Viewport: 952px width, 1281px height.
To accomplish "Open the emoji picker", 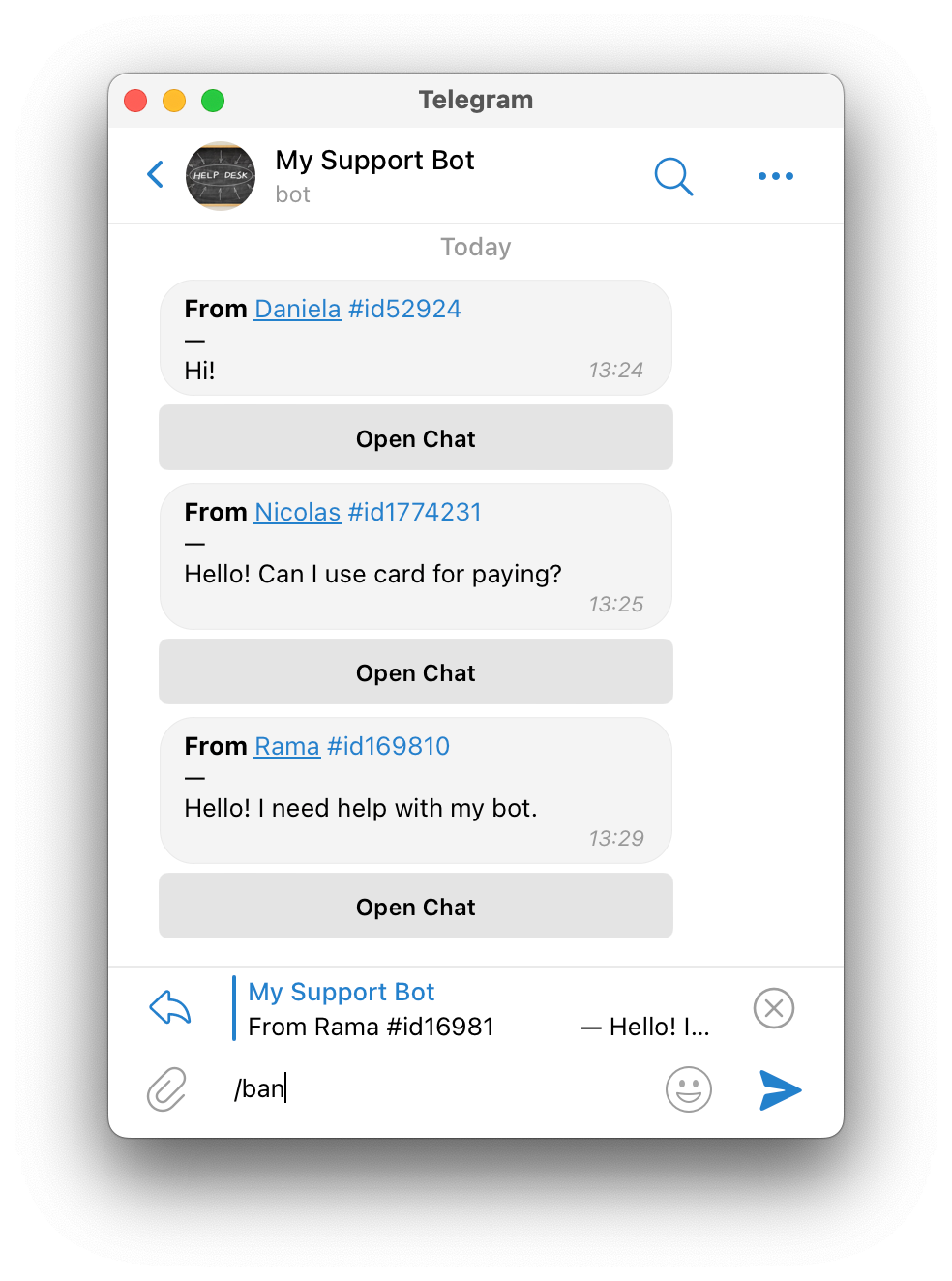I will pyautogui.click(x=689, y=1089).
